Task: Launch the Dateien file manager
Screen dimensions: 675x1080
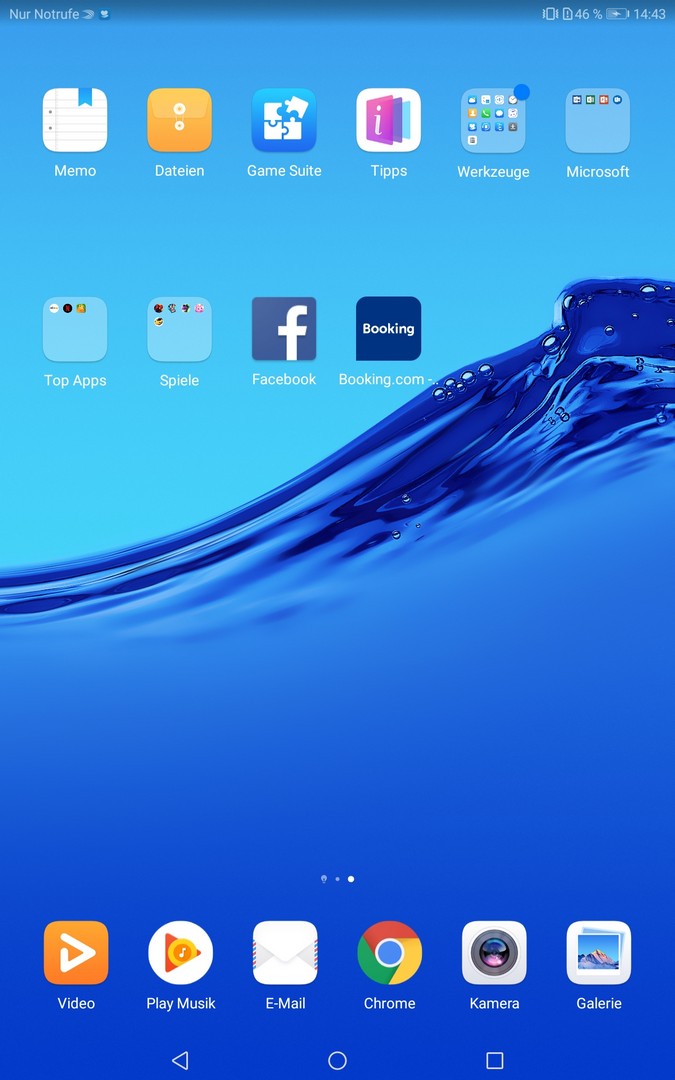Action: (179, 121)
